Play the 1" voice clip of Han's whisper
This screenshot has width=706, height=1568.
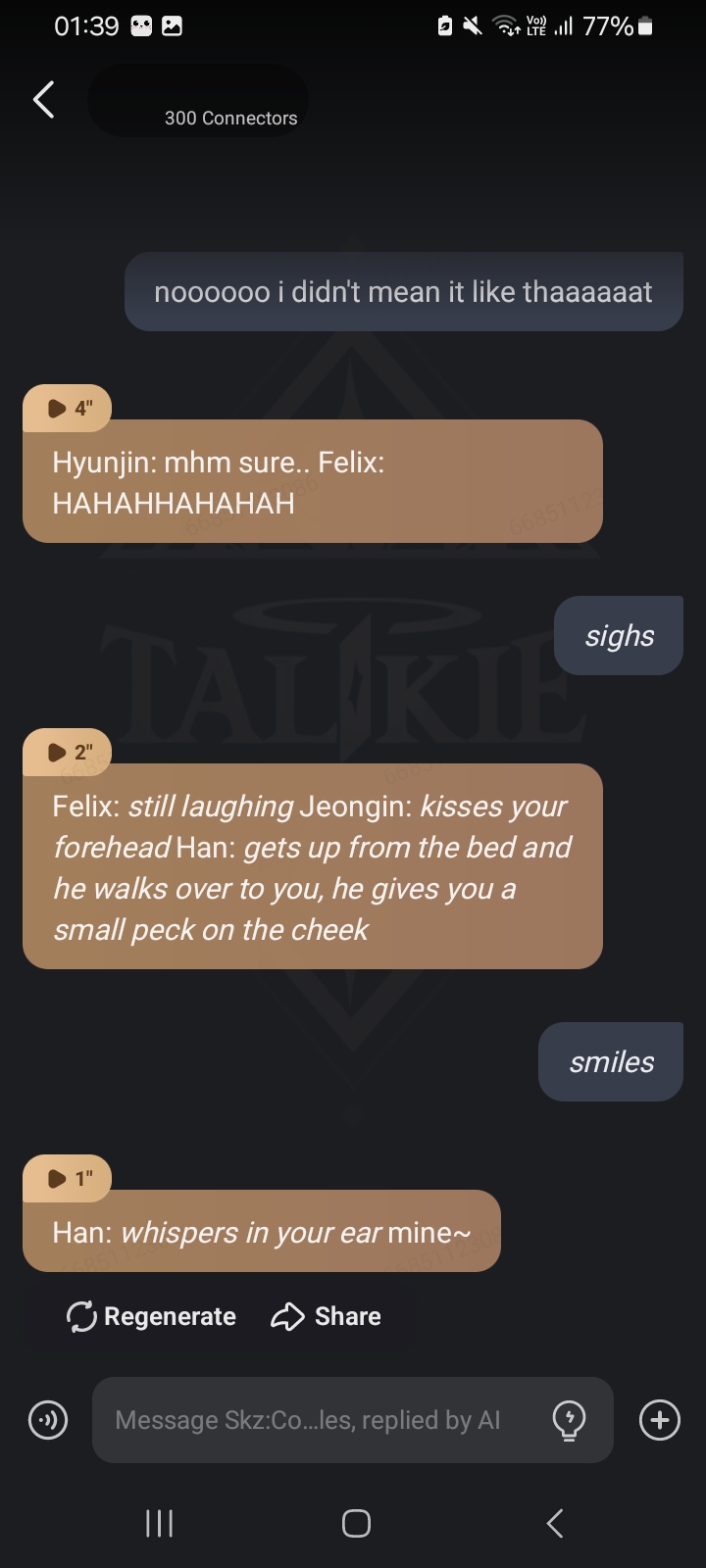[x=68, y=1178]
